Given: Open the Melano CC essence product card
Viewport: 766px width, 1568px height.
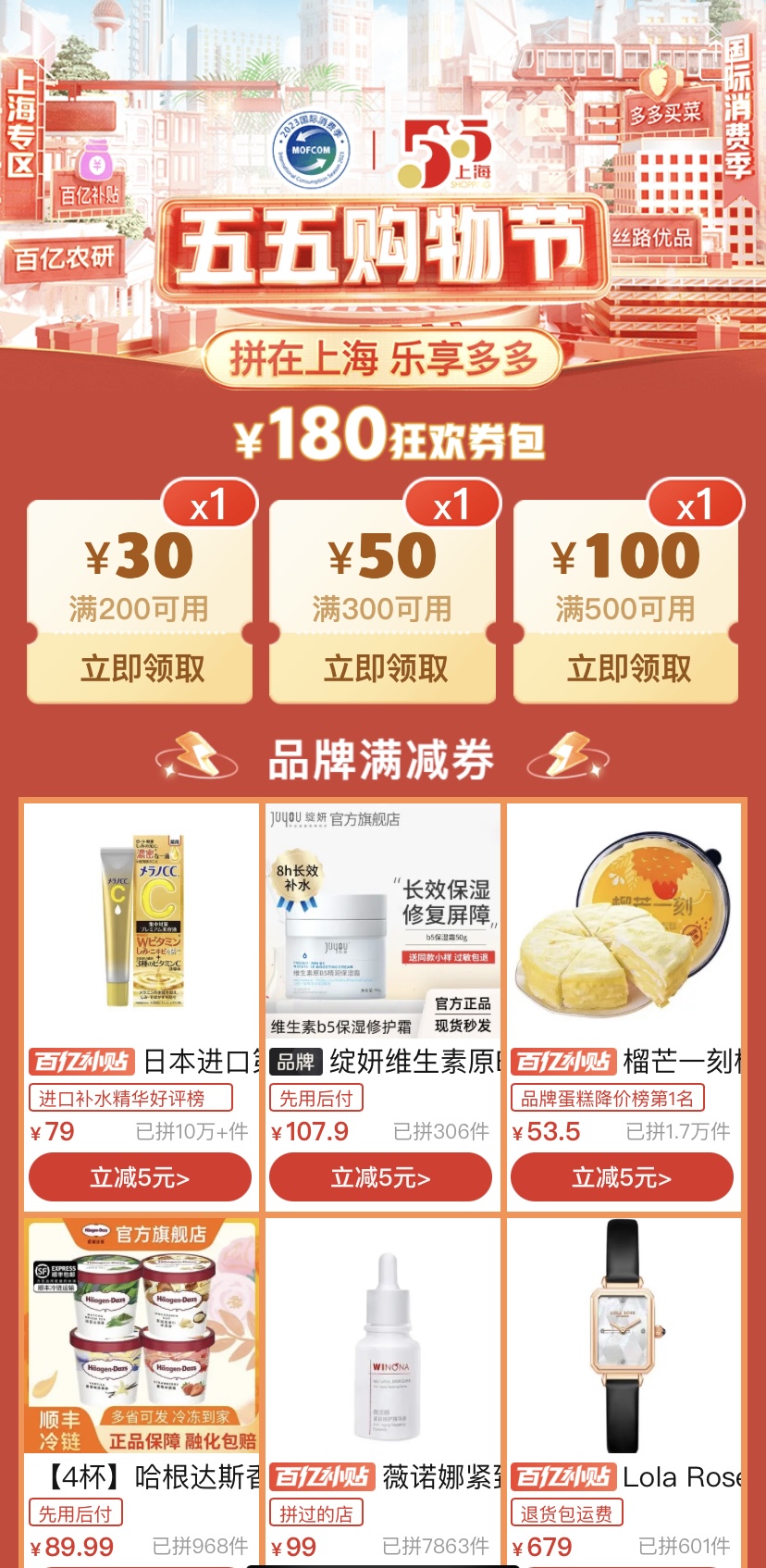Looking at the screenshot, I should tap(142, 926).
